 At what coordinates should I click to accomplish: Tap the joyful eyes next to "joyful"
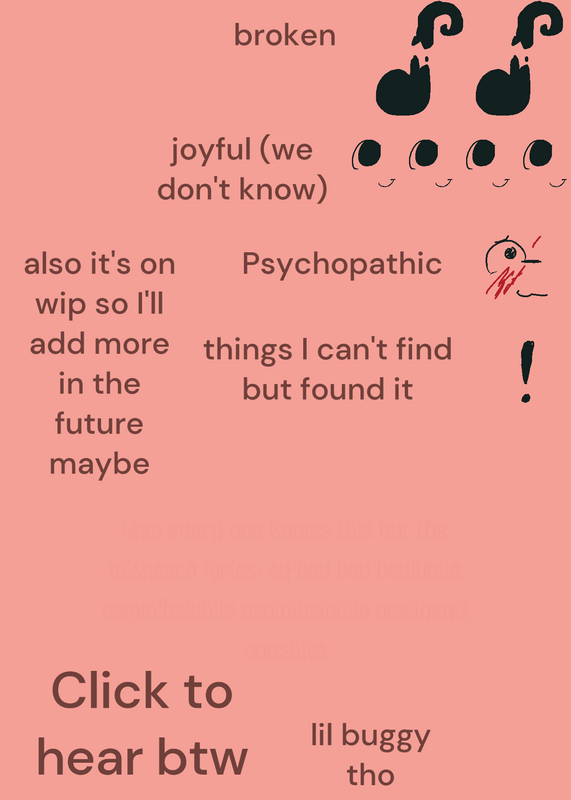pos(459,163)
